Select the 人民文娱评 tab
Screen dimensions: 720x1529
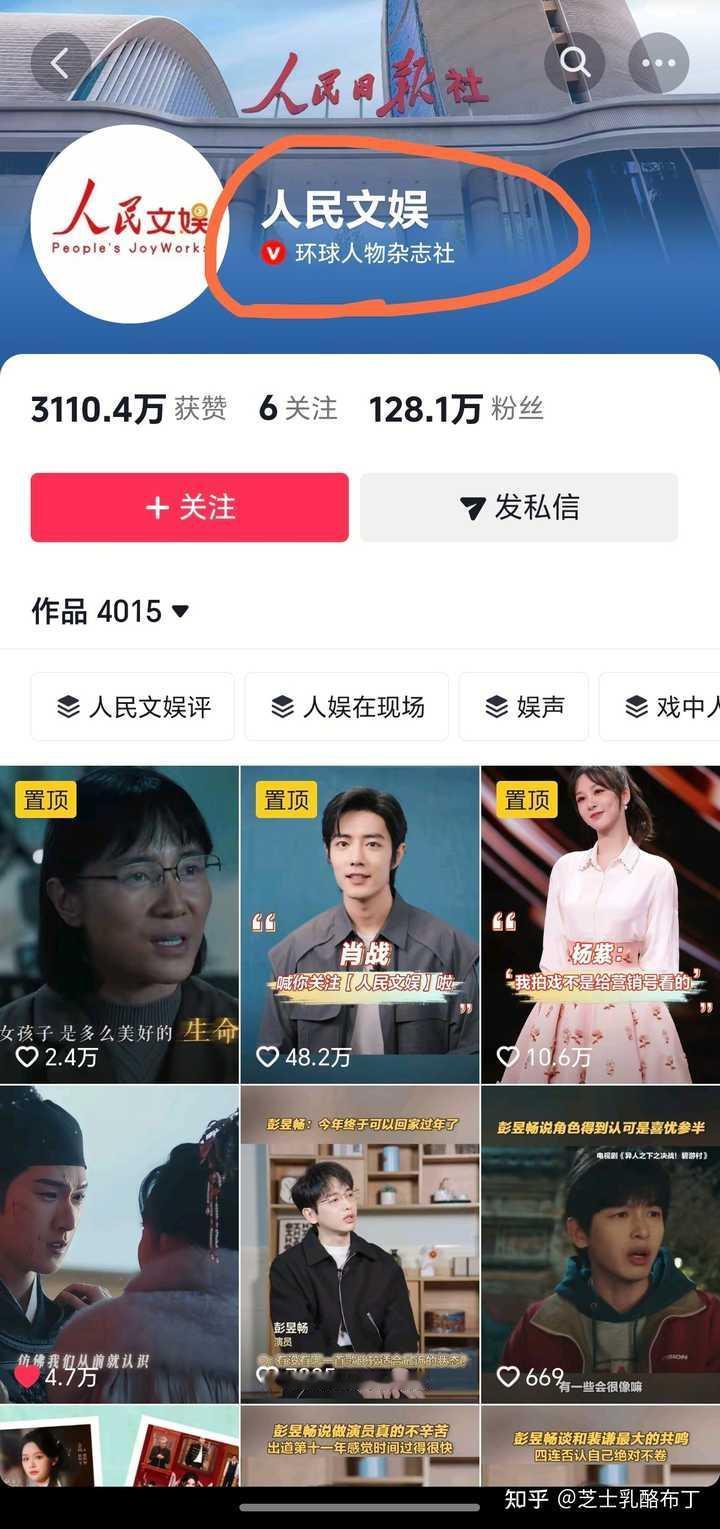pyautogui.click(x=133, y=707)
